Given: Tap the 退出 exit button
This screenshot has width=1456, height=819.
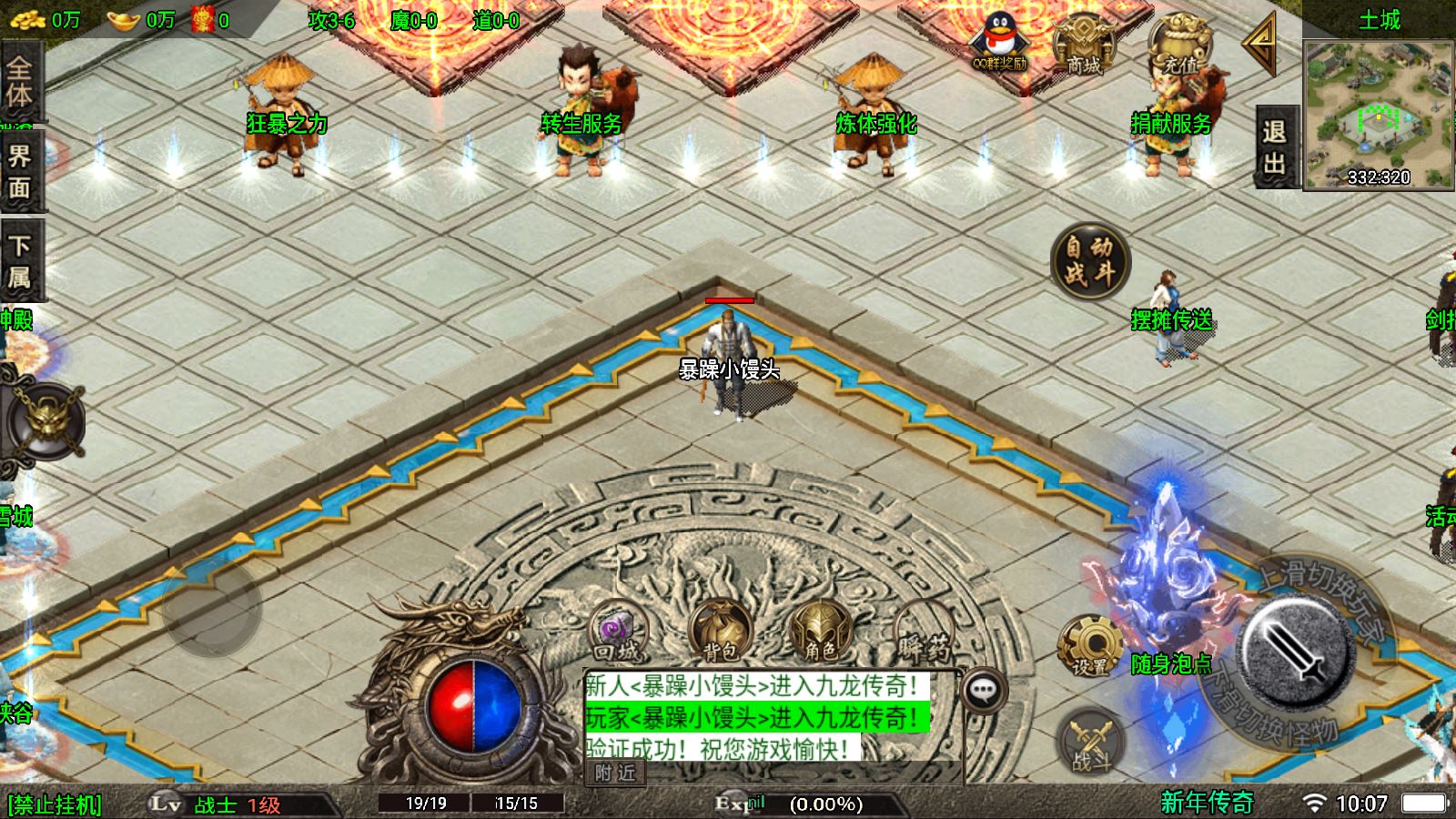Looking at the screenshot, I should click(1274, 147).
